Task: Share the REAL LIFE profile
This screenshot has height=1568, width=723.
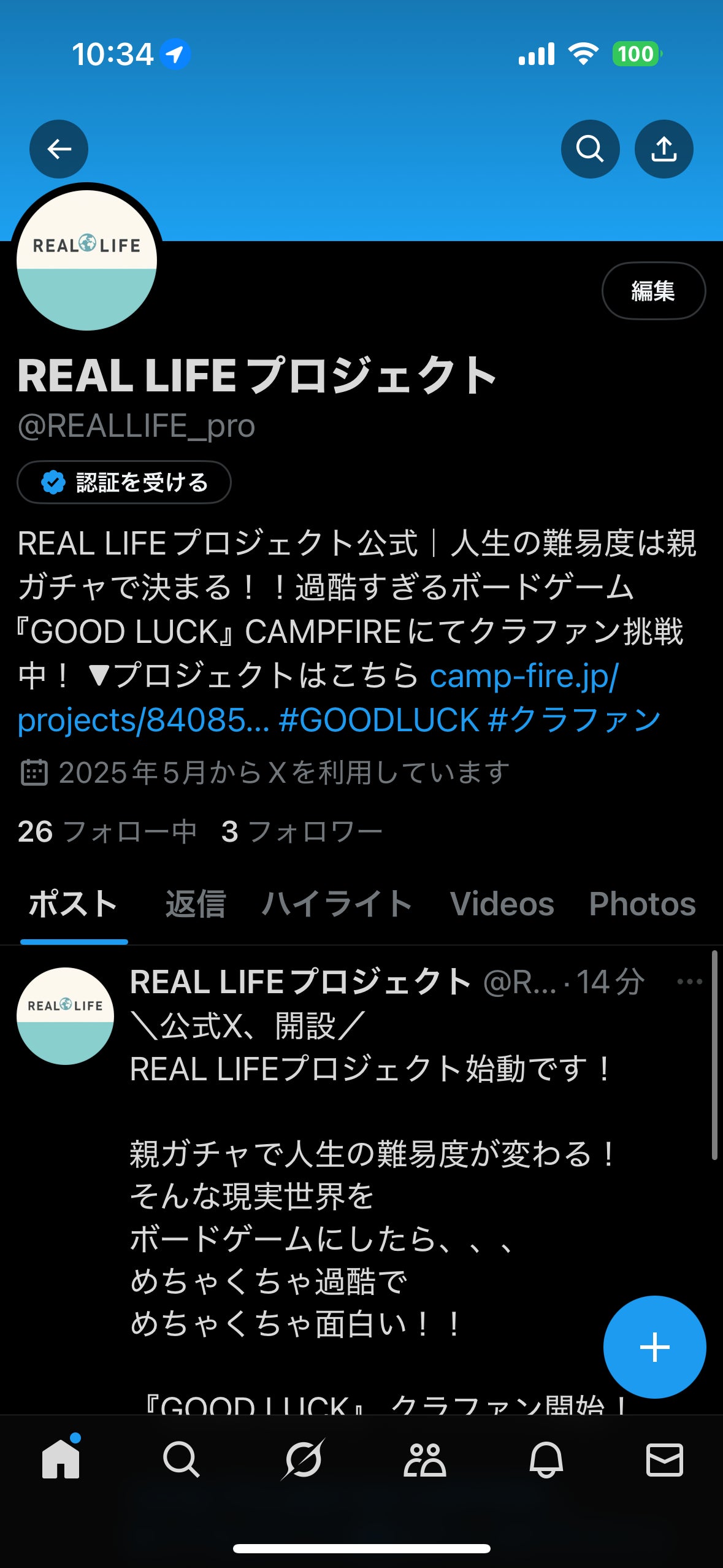Action: [x=664, y=149]
